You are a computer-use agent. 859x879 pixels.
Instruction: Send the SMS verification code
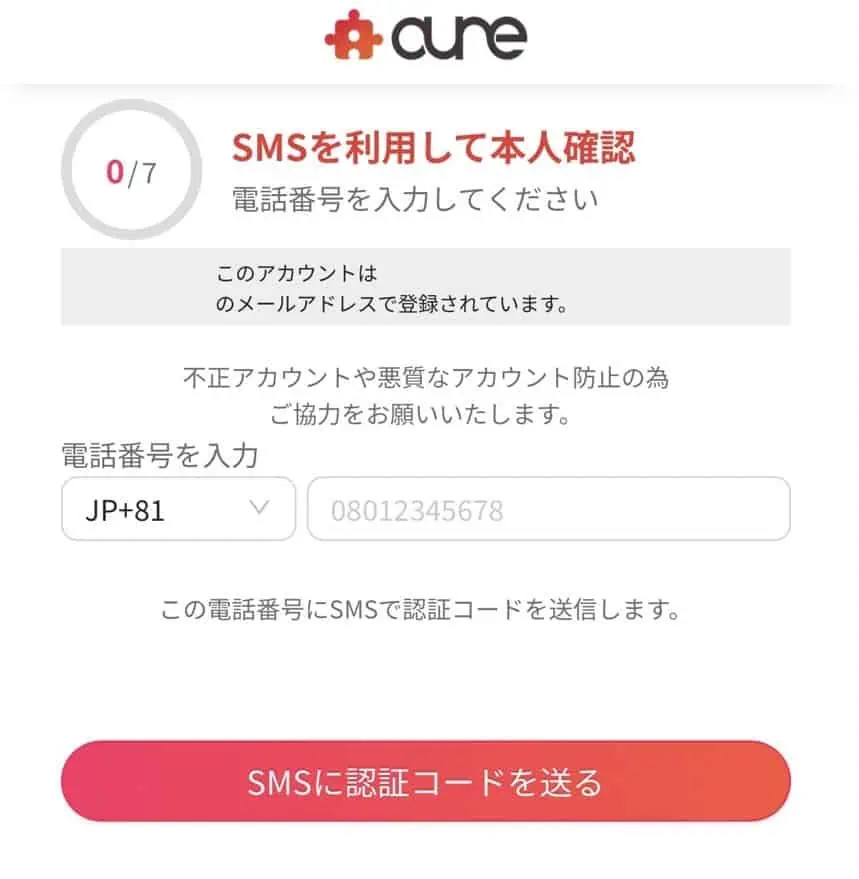click(x=425, y=781)
